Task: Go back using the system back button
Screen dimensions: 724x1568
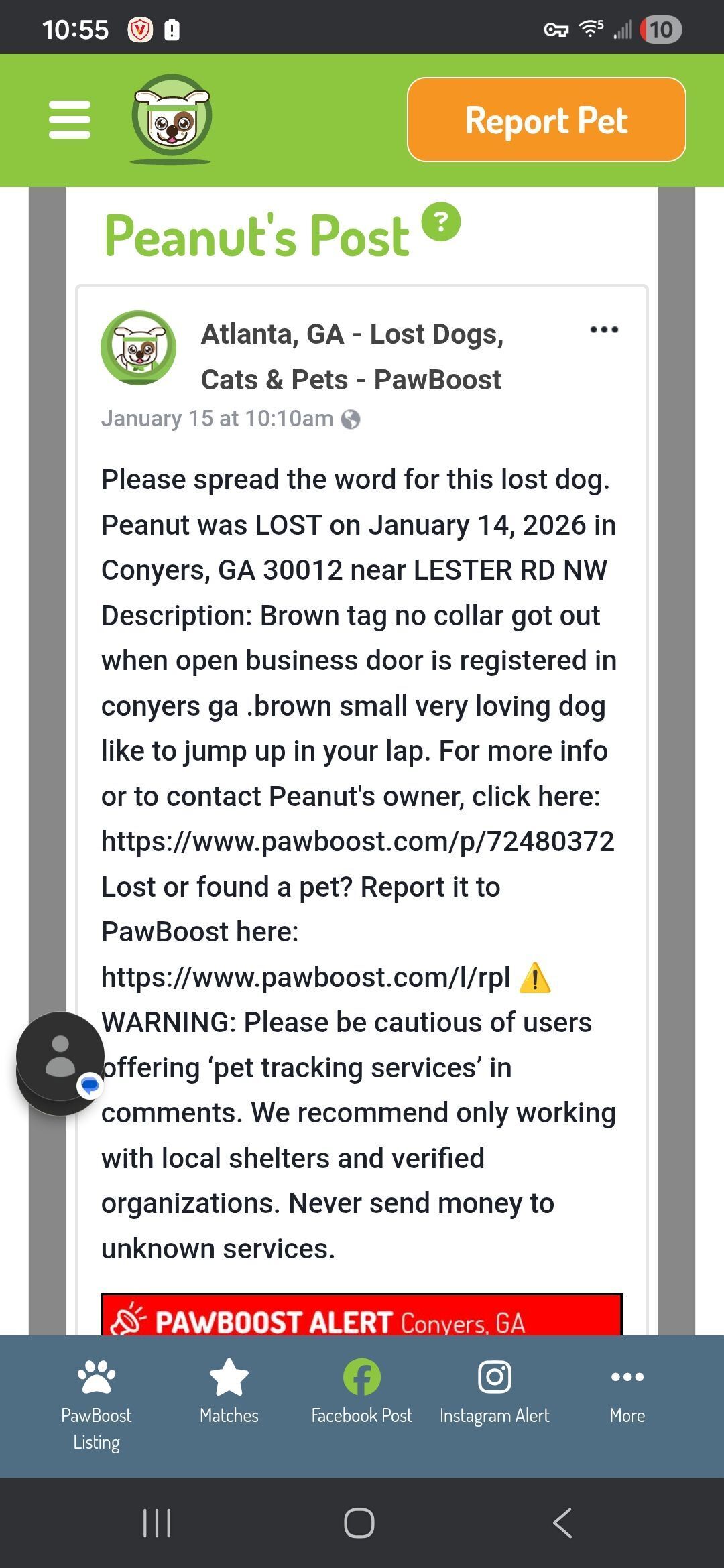Action: 562,1523
